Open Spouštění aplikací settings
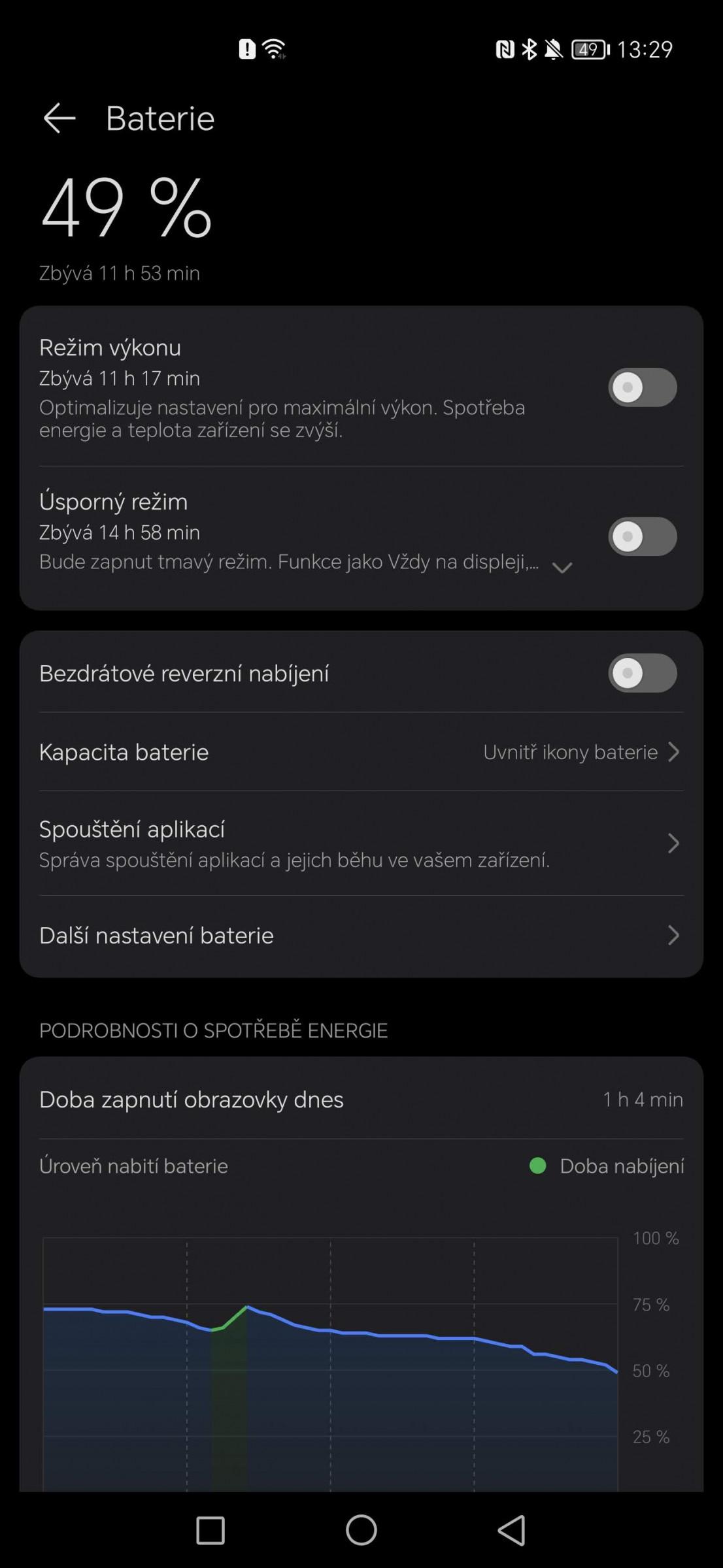This screenshot has height=1568, width=723. tap(361, 843)
